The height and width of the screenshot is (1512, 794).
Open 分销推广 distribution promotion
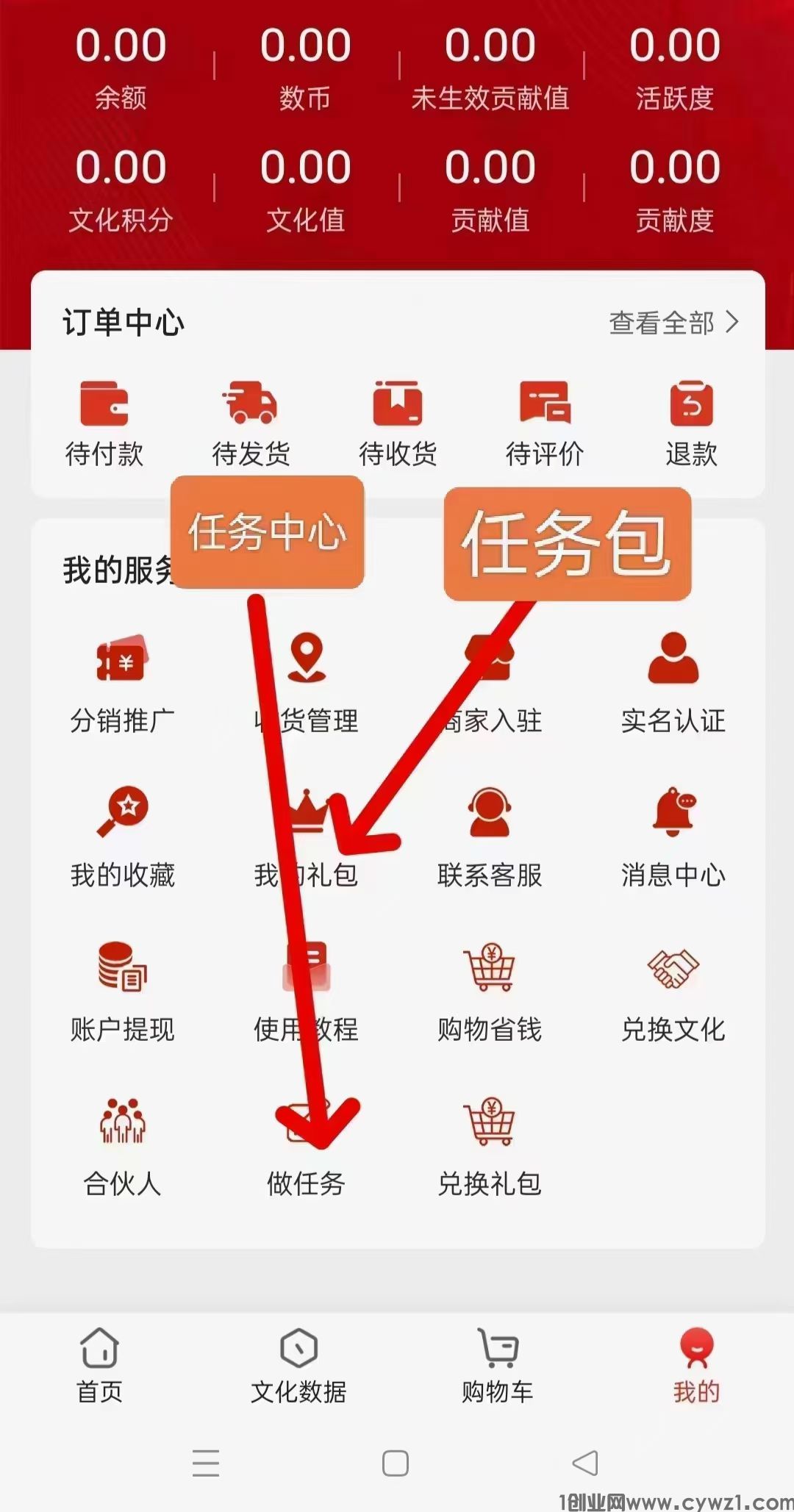point(122,684)
